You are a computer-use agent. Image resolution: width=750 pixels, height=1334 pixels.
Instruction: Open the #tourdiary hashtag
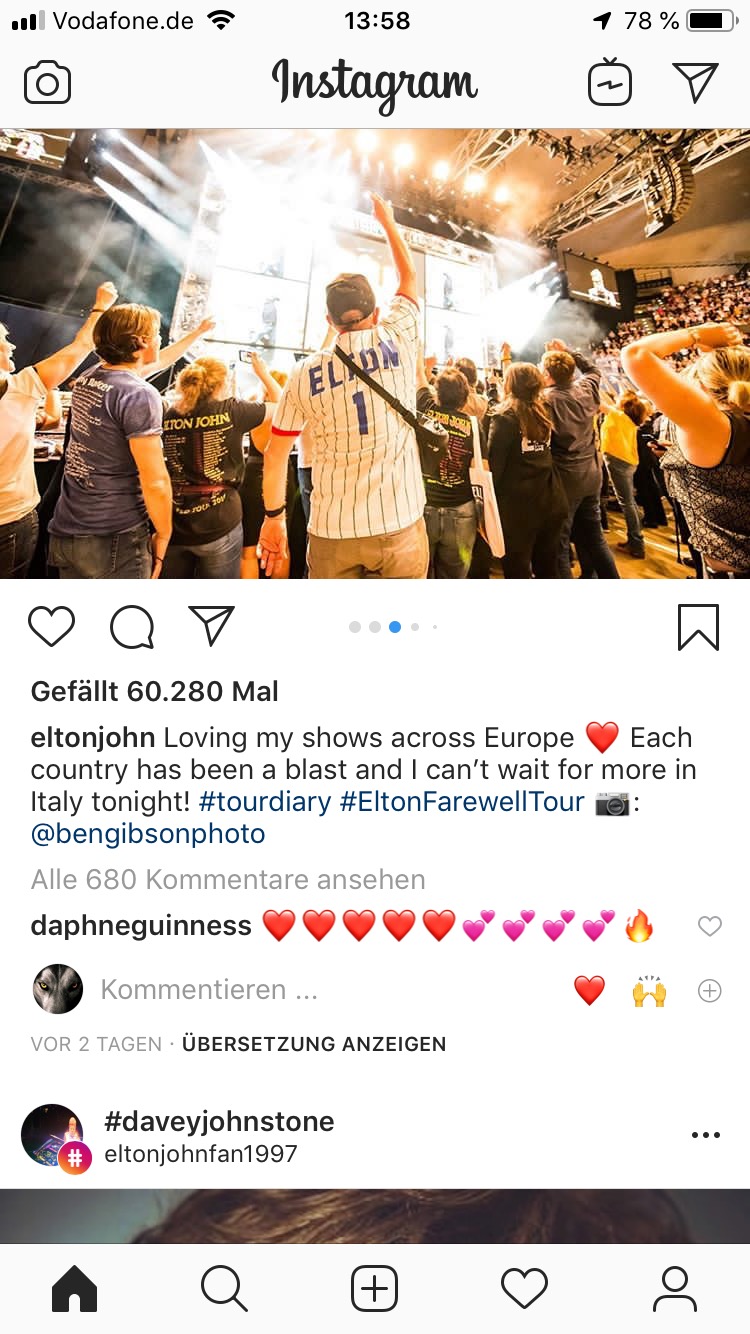pyautogui.click(x=265, y=802)
